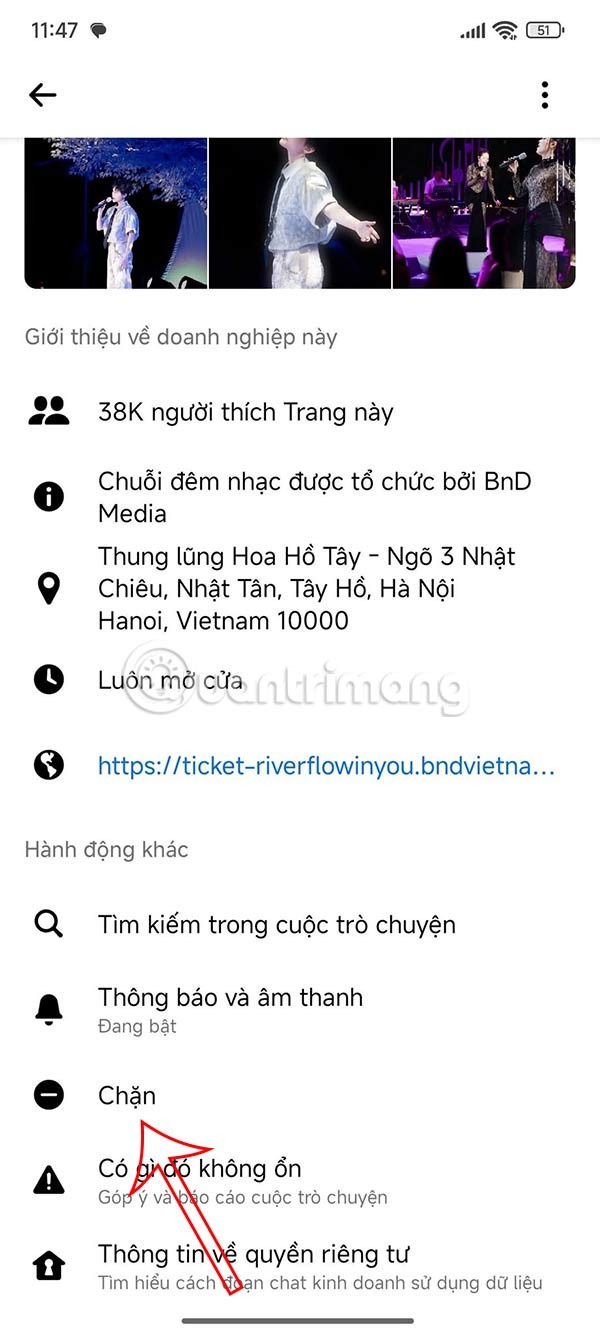
Task: View the third photo of two singers
Action: pos(484,213)
